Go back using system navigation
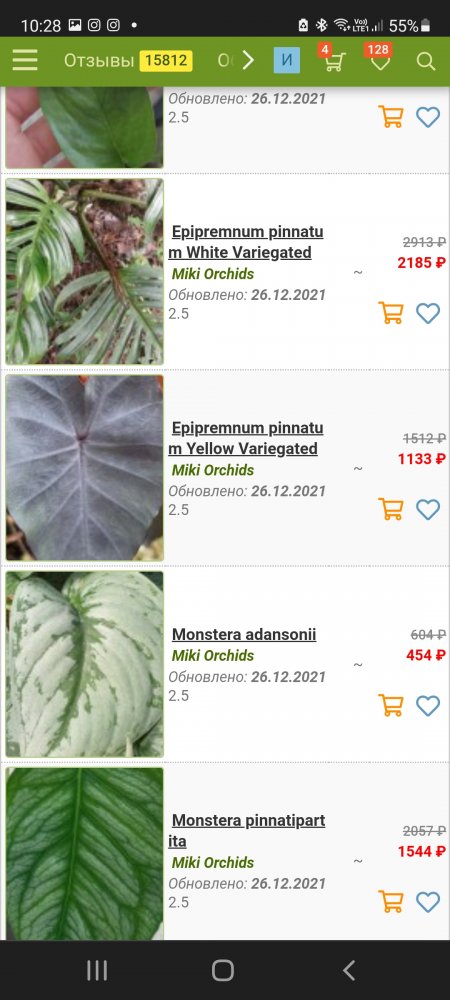 click(x=349, y=970)
